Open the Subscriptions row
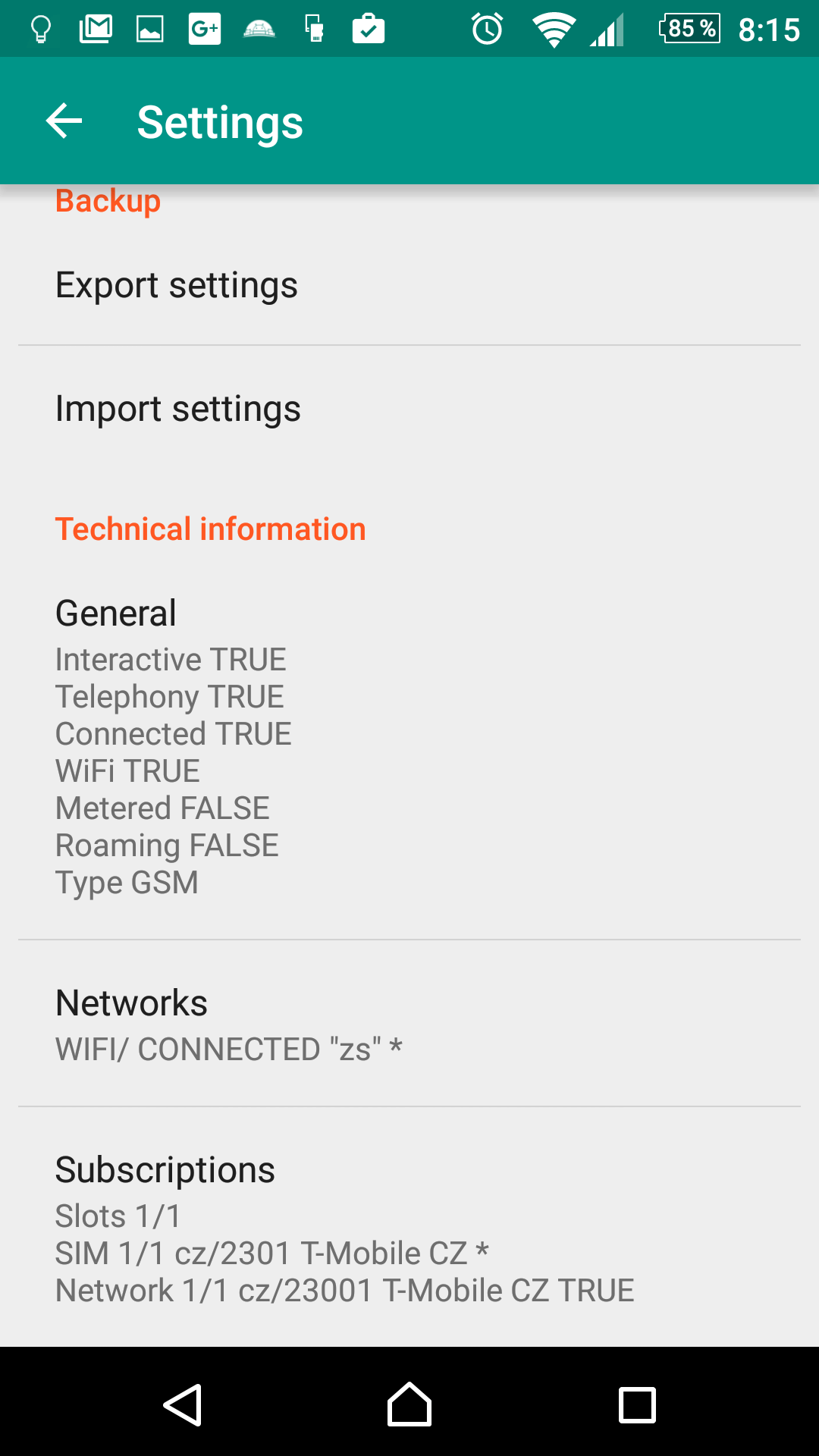 [409, 1228]
